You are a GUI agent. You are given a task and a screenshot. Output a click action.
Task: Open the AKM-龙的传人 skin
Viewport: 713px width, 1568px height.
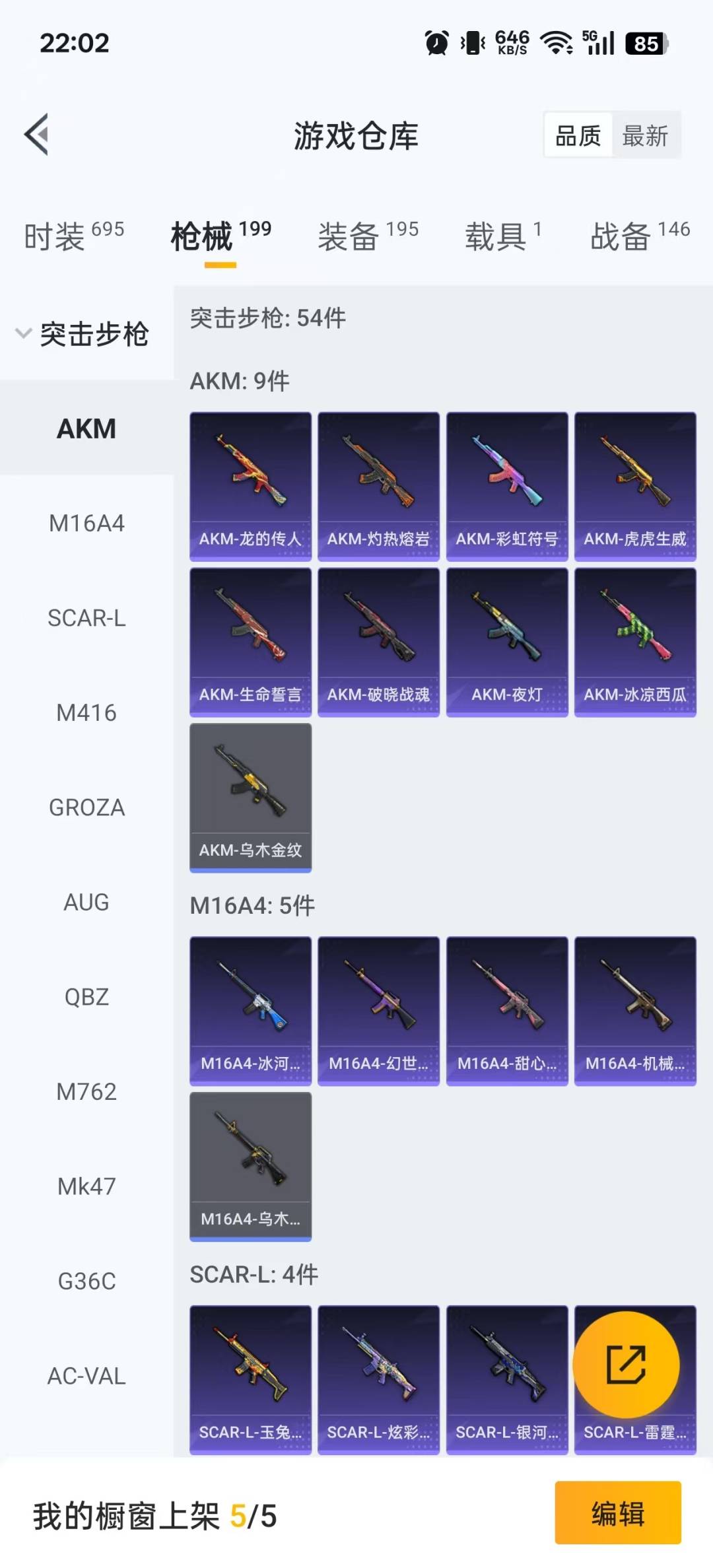(x=250, y=487)
